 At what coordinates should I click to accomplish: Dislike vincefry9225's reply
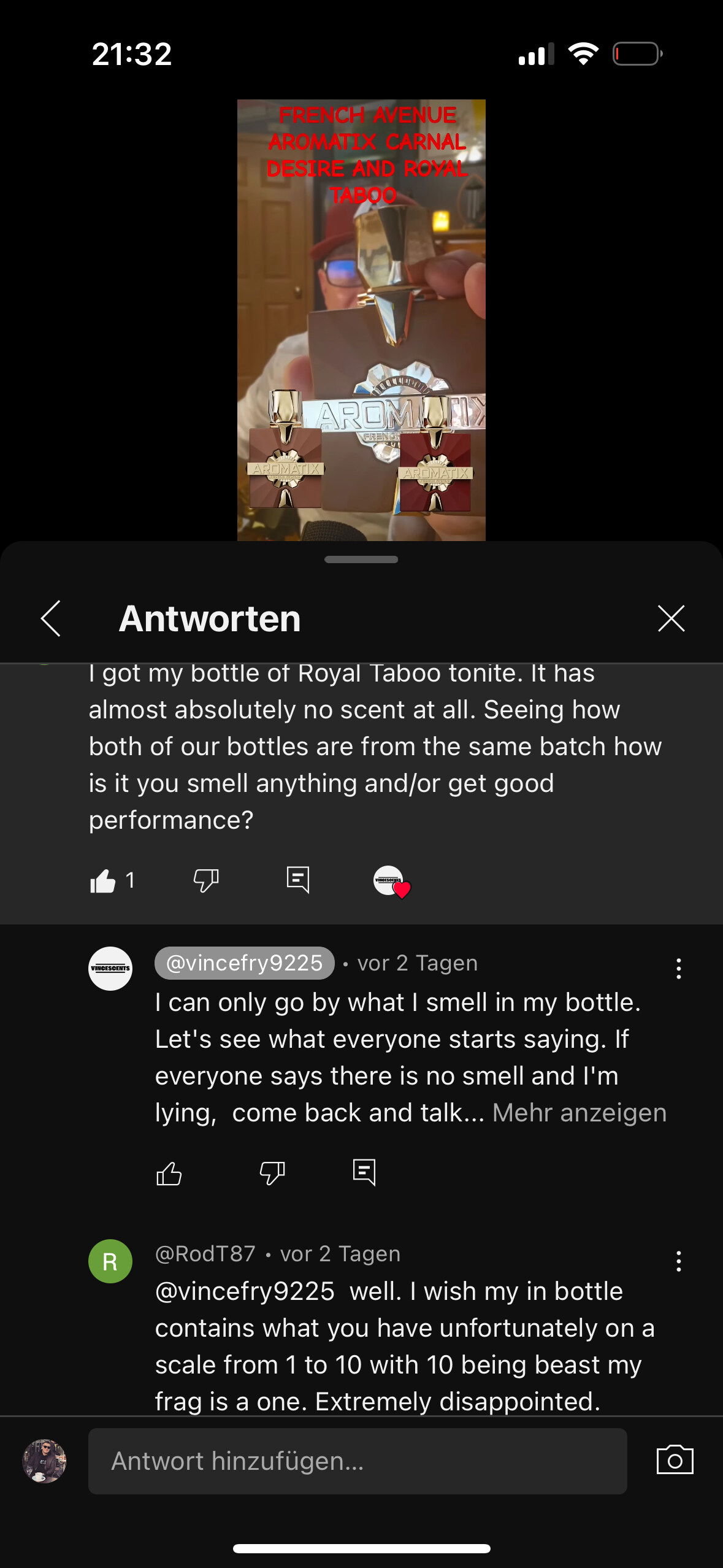click(x=272, y=1174)
